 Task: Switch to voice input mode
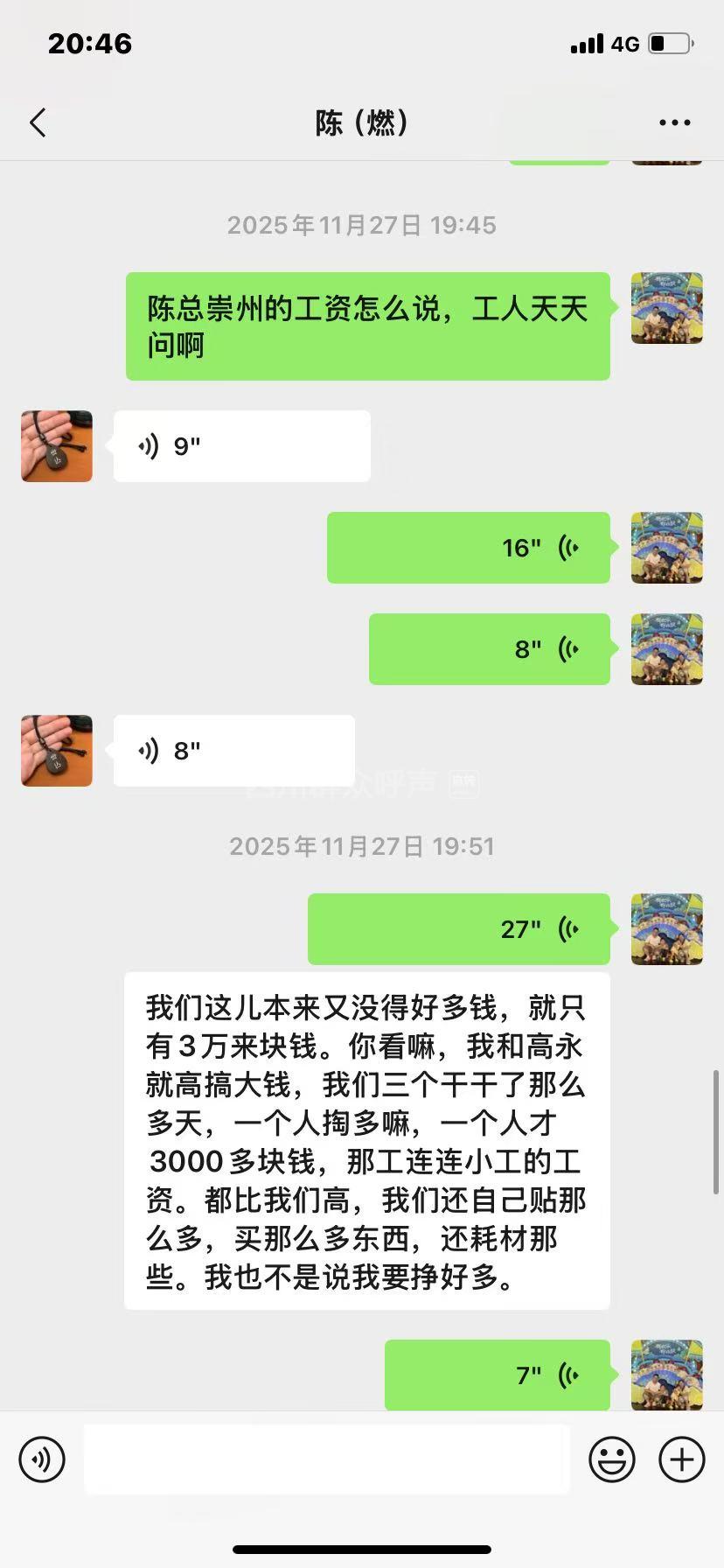[x=42, y=1459]
